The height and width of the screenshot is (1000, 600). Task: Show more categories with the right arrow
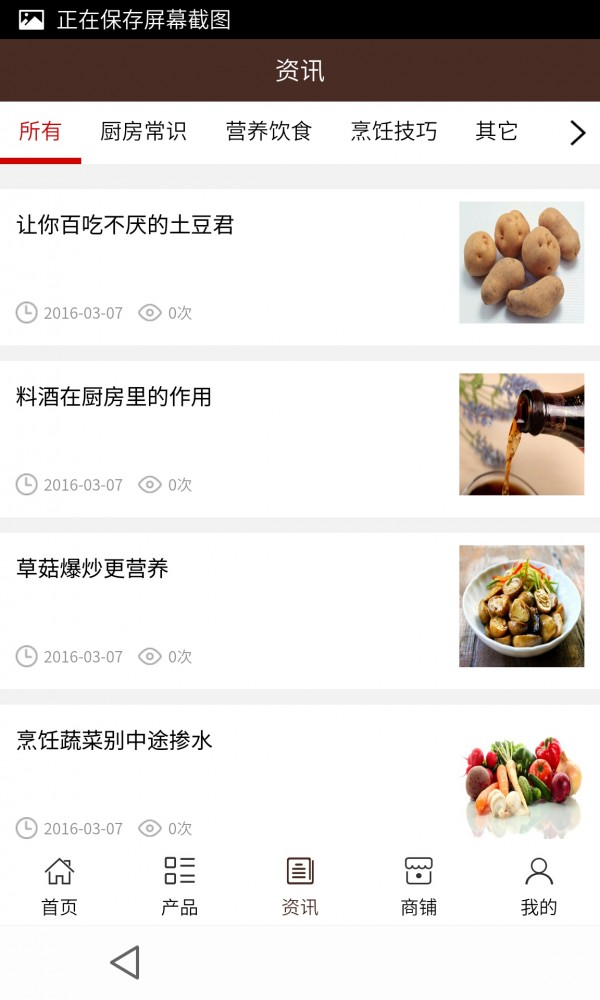tap(577, 133)
